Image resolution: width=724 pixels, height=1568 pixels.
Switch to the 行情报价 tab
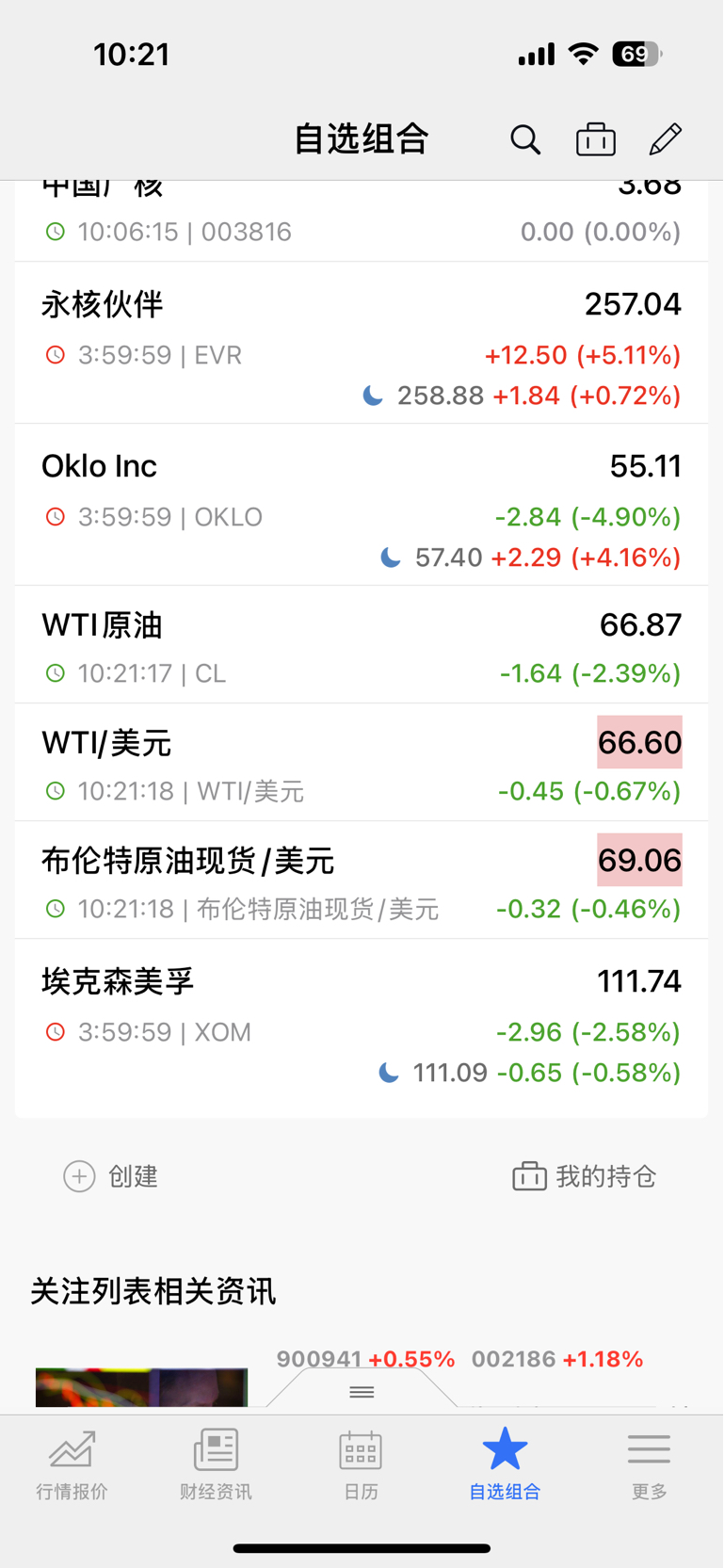[72, 1464]
